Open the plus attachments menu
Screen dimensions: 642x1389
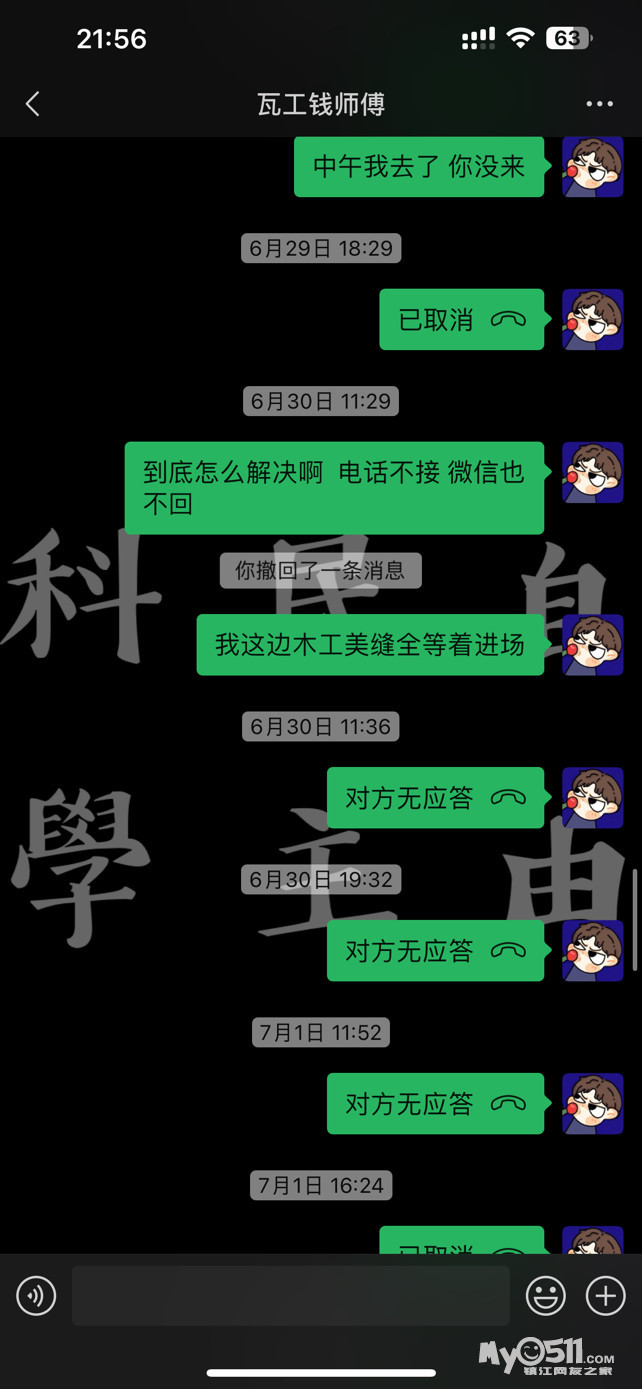tap(605, 1297)
